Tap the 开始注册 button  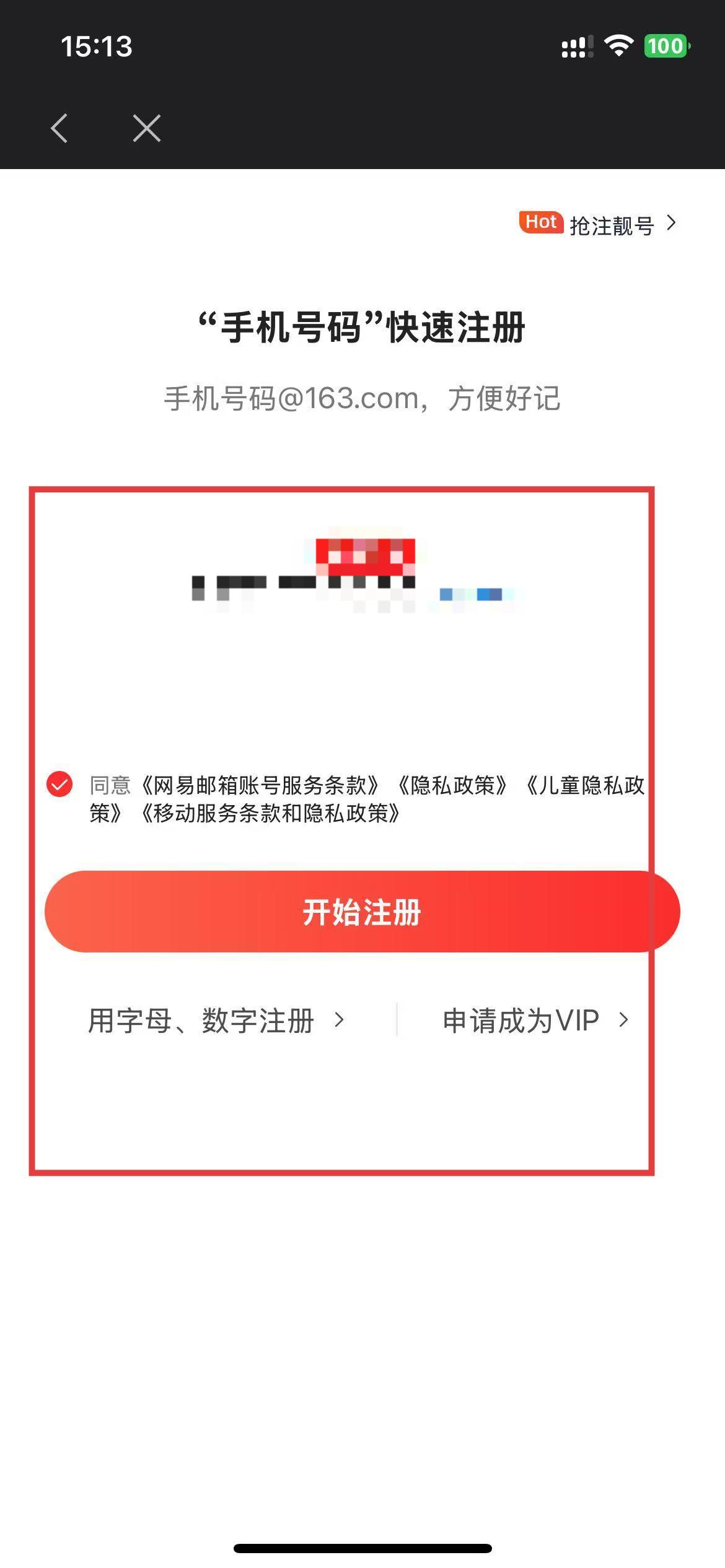362,912
